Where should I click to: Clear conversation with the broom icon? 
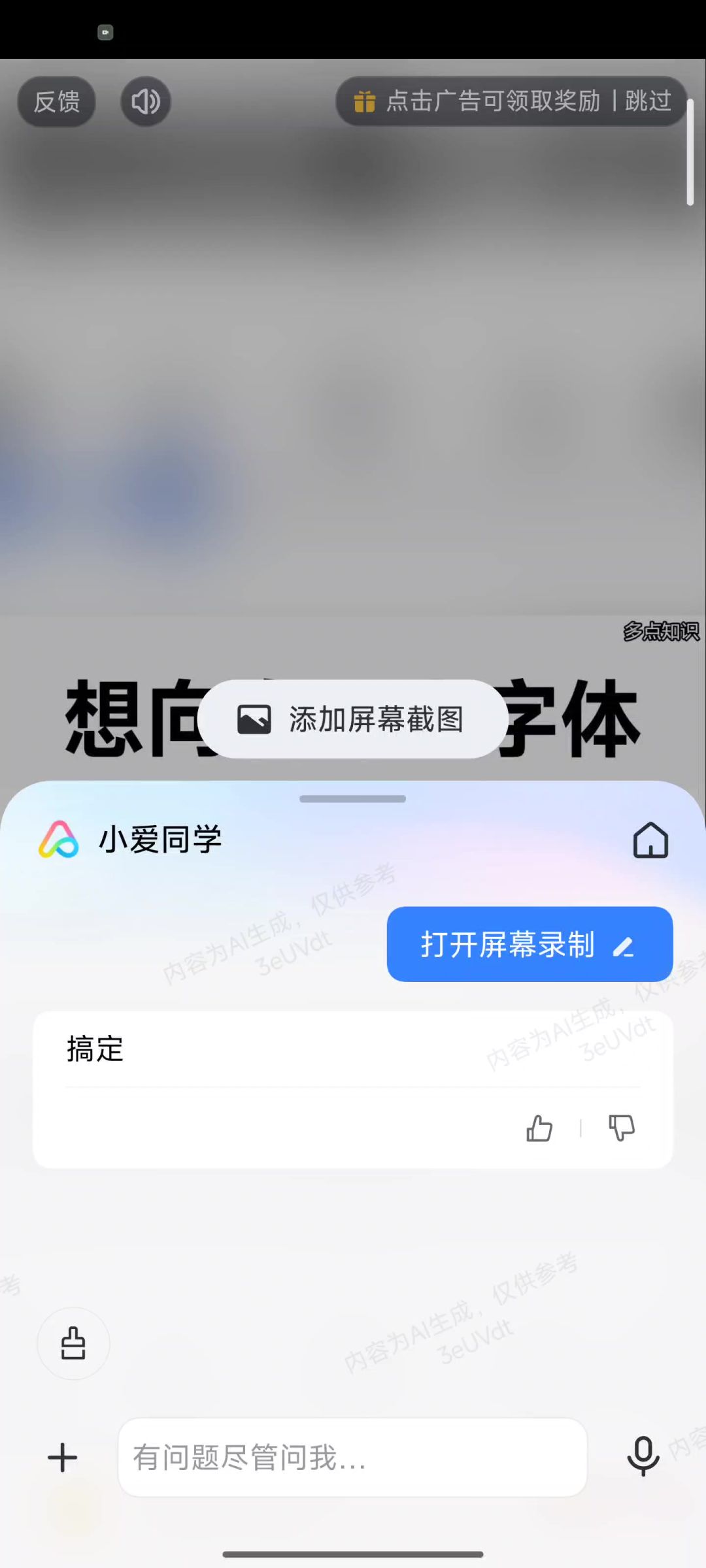coord(73,1344)
